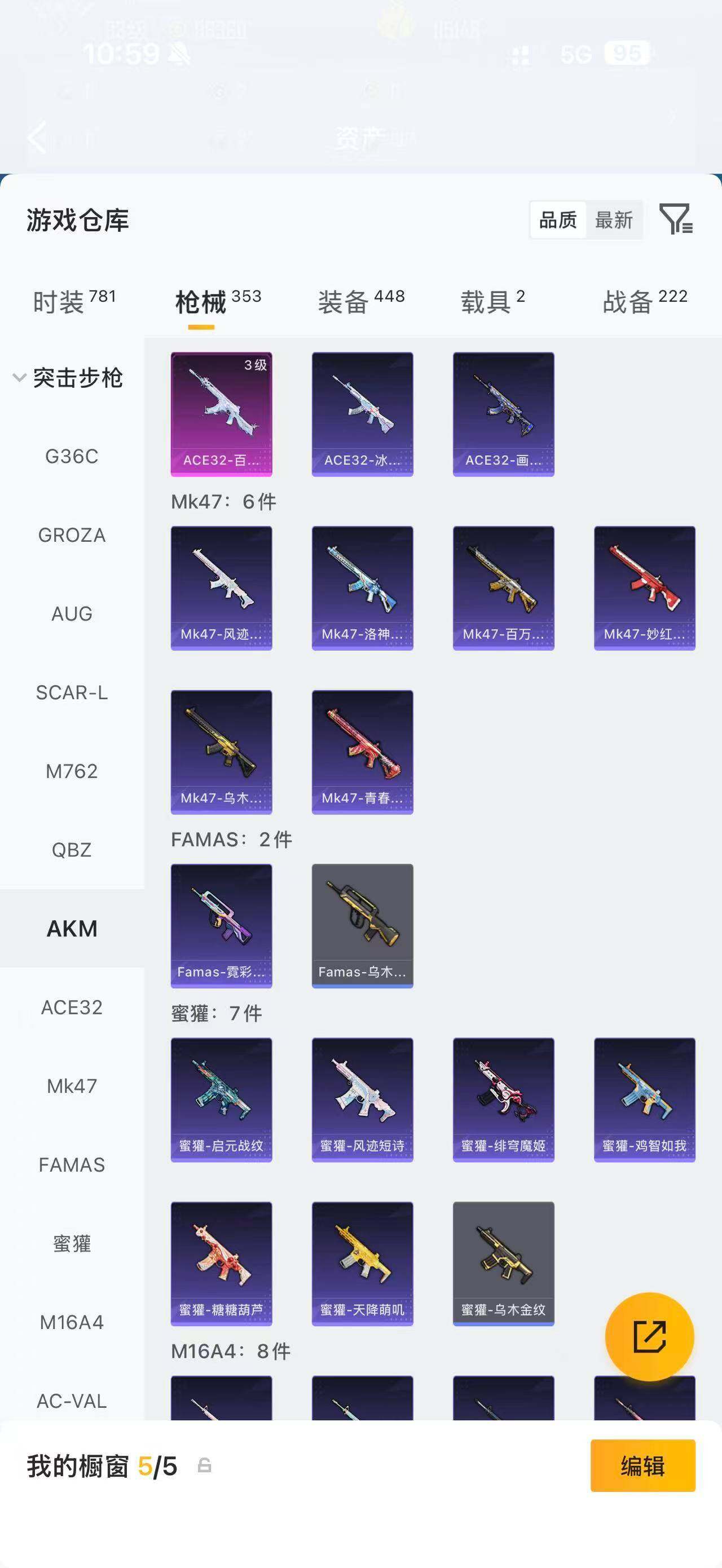This screenshot has width=722, height=1568.
Task: Open the 战备 tab
Action: click(x=645, y=301)
